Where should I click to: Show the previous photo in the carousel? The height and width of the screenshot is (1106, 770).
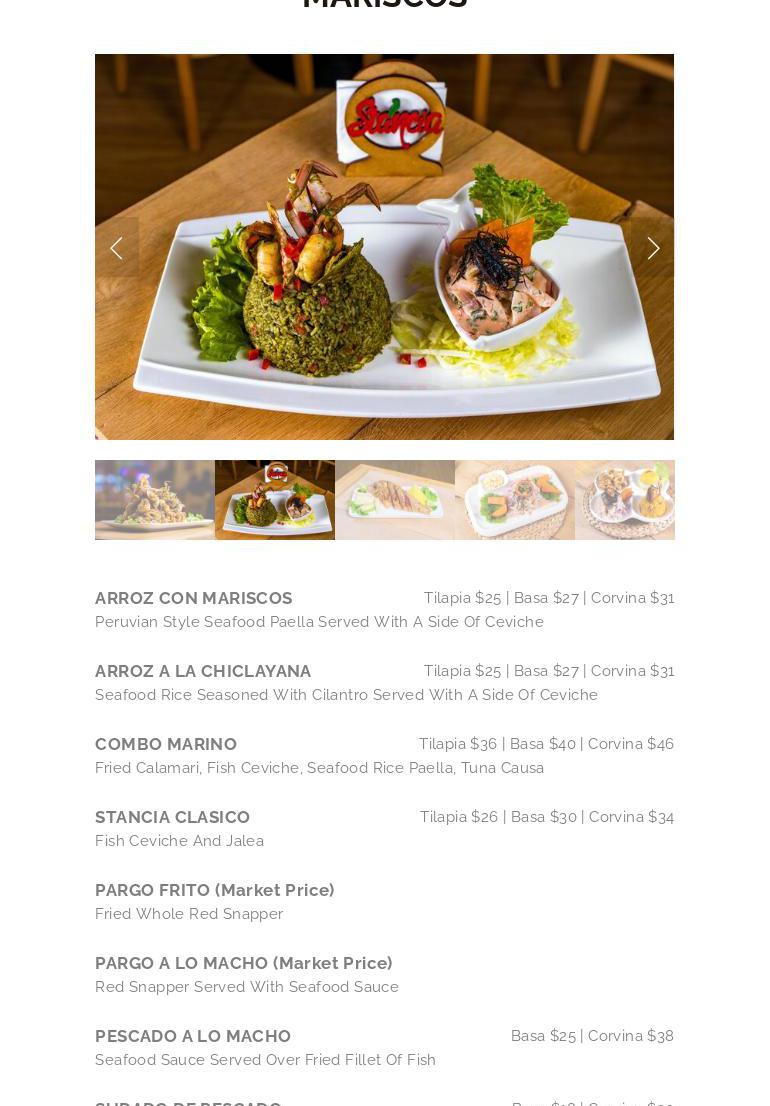pyautogui.click(x=117, y=248)
